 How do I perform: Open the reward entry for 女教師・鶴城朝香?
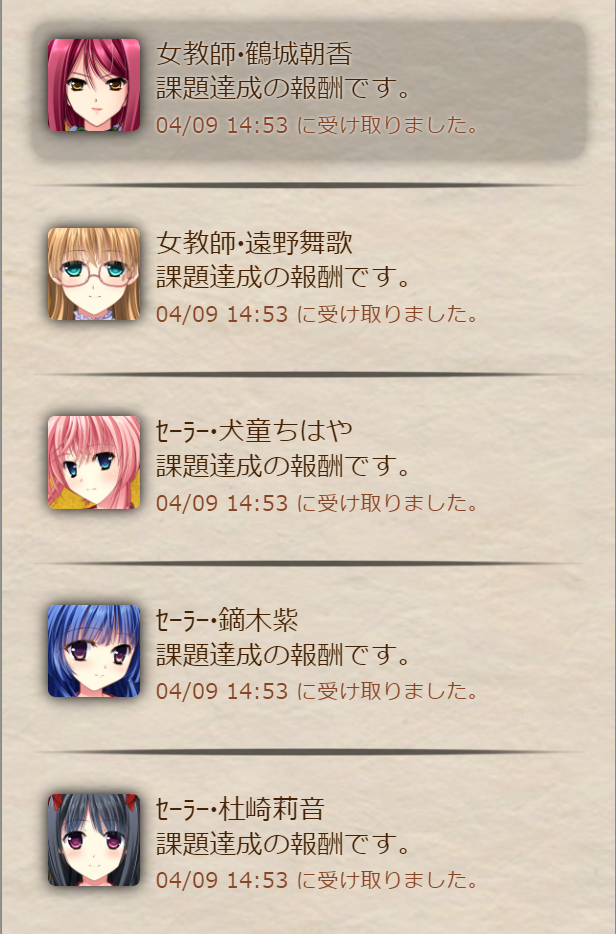(308, 89)
